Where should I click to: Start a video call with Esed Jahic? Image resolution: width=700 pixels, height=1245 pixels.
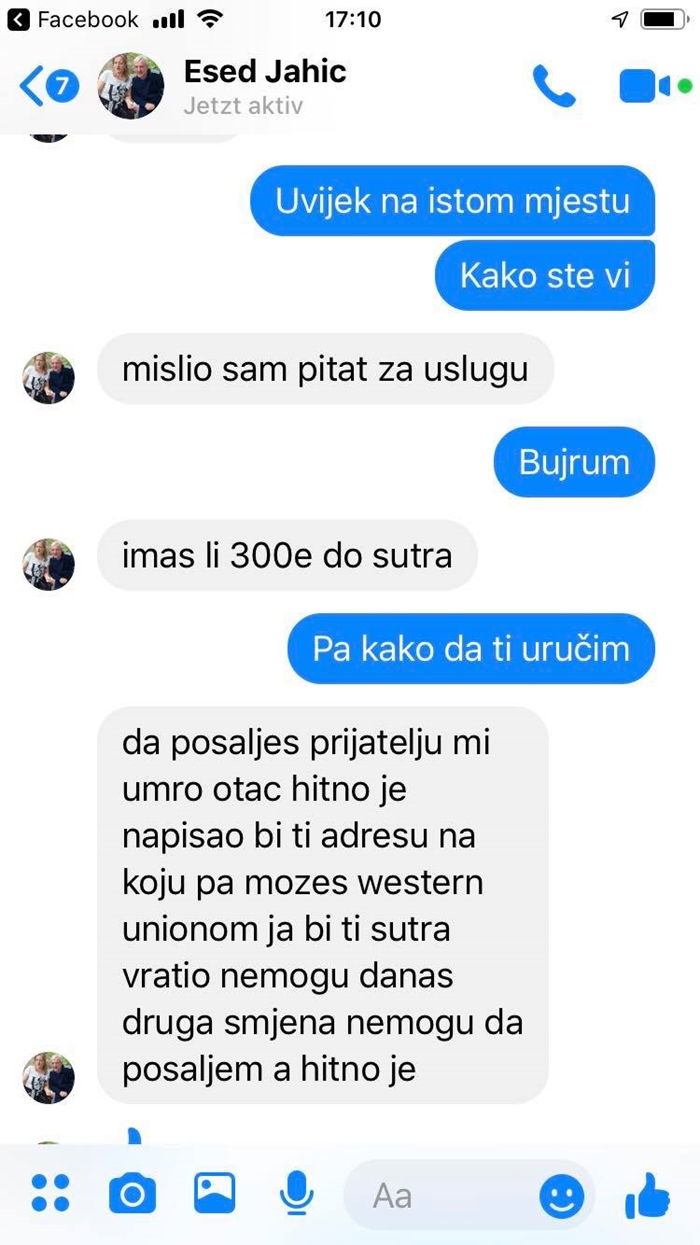point(645,87)
